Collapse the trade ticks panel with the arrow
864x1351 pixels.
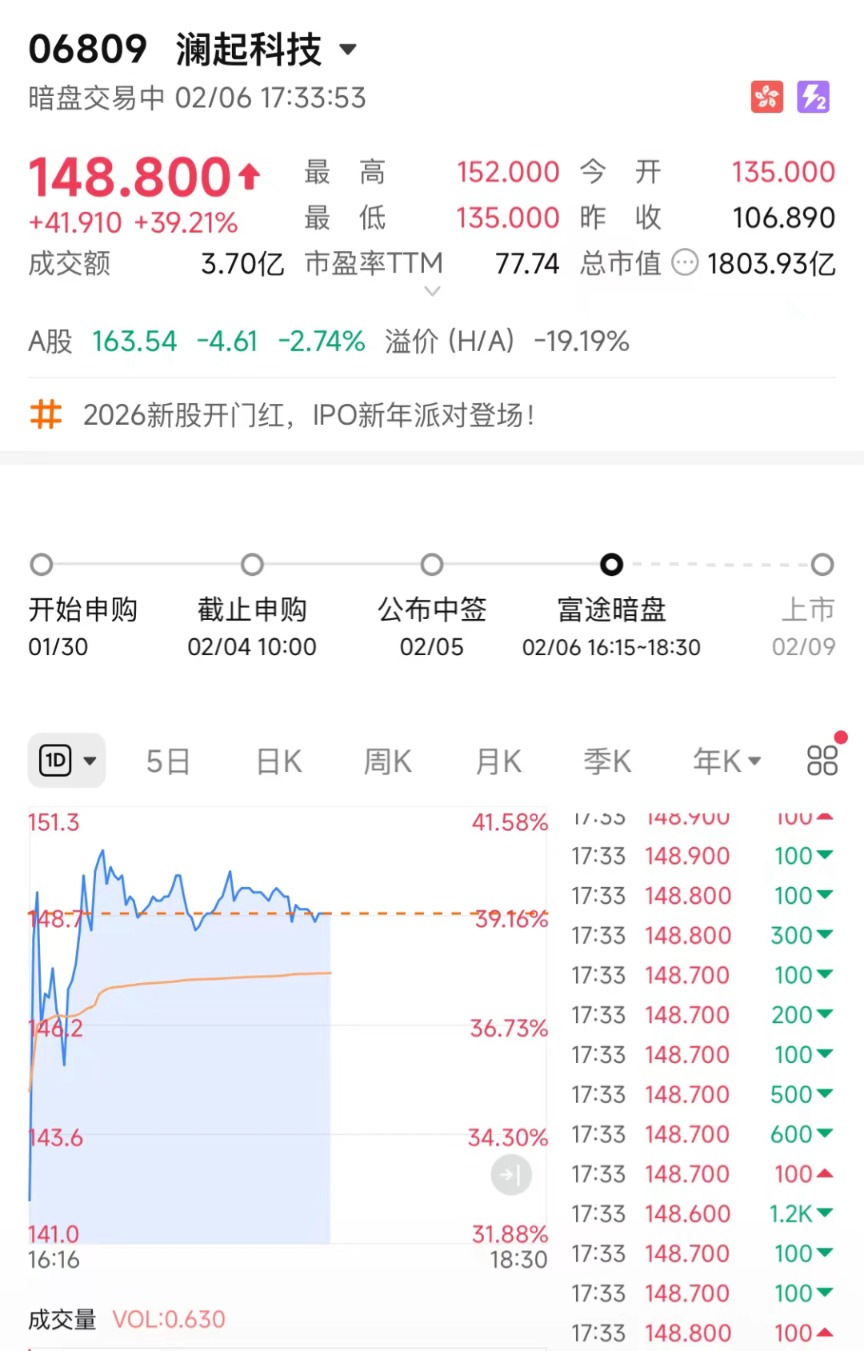pyautogui.click(x=511, y=1174)
